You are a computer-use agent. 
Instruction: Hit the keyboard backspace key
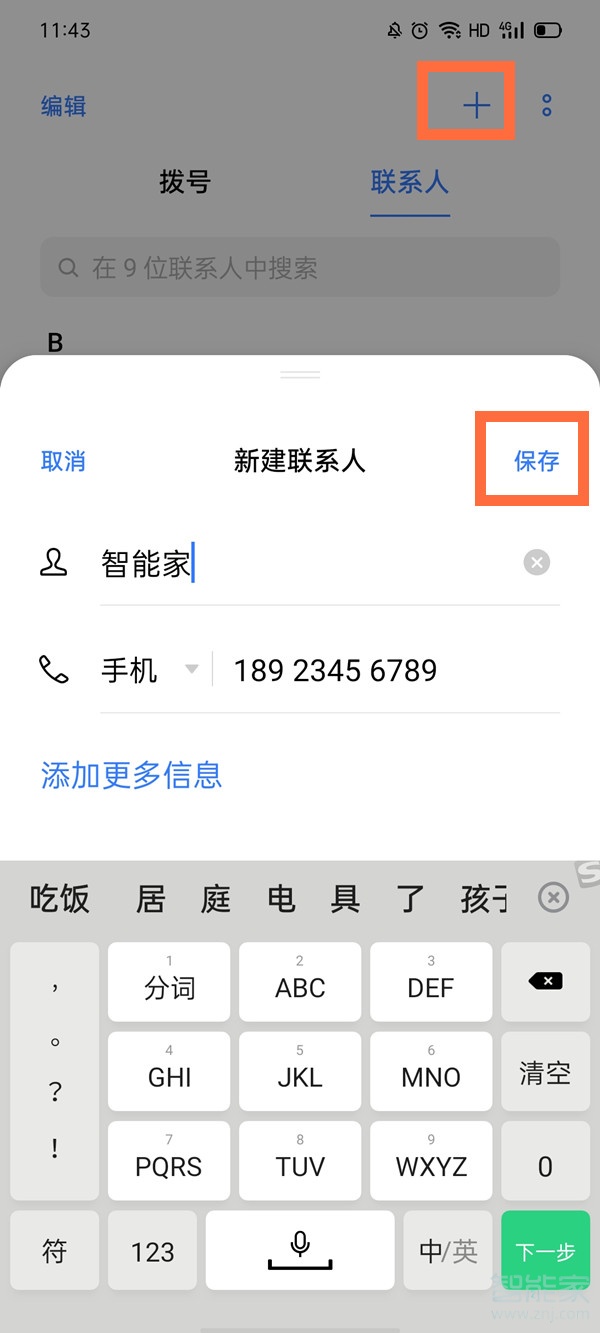click(x=545, y=982)
